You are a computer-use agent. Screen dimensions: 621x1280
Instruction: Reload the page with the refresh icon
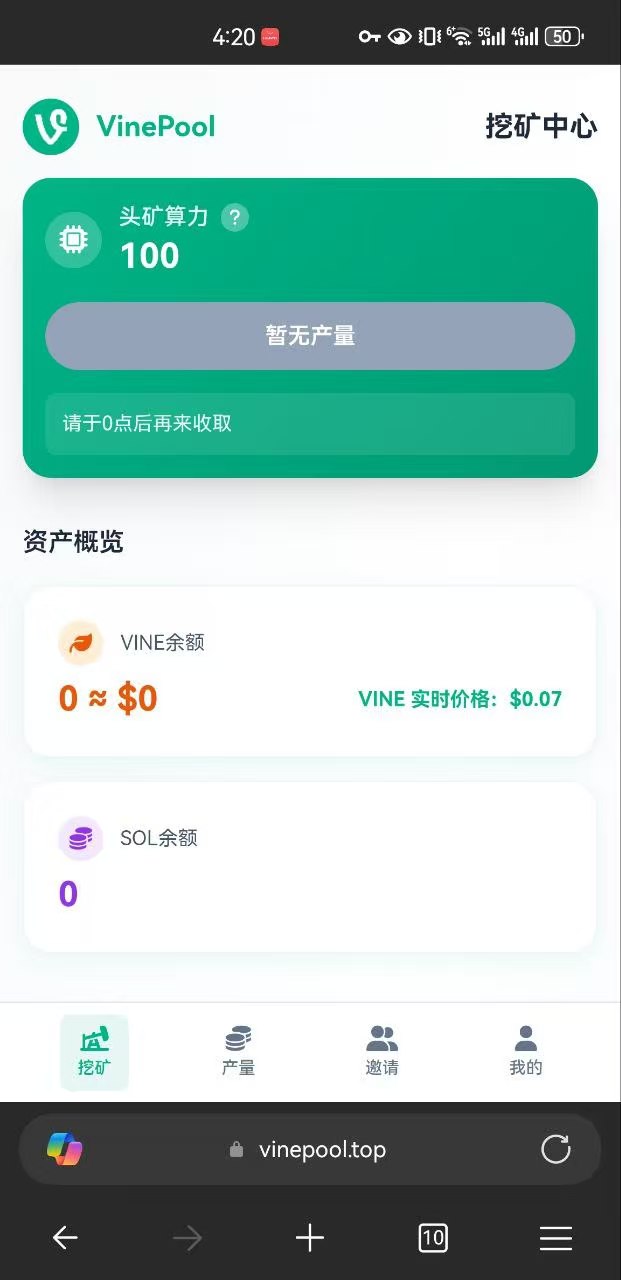pos(556,1150)
